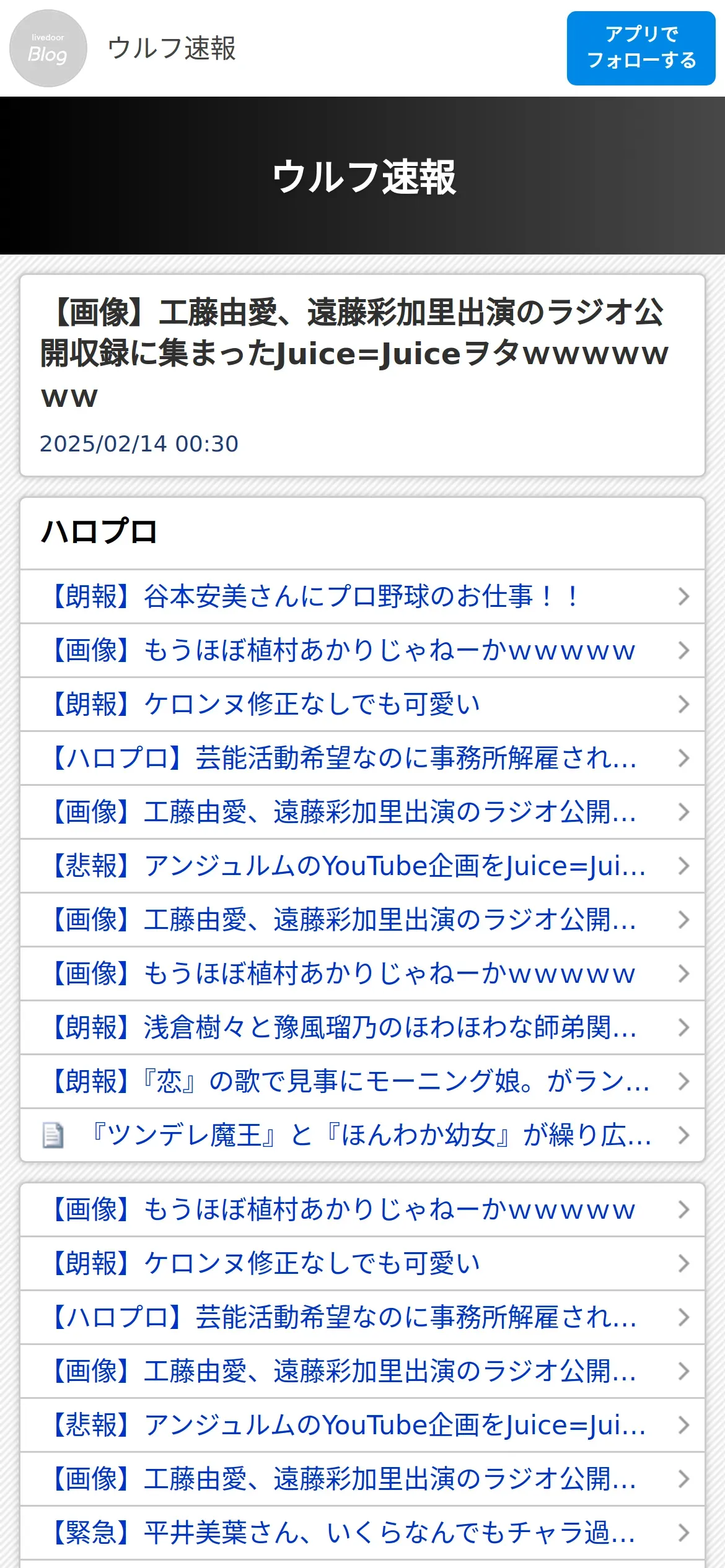View 『ツンデレ魔王』と『ほんわか幼女』 entry

[x=362, y=1135]
